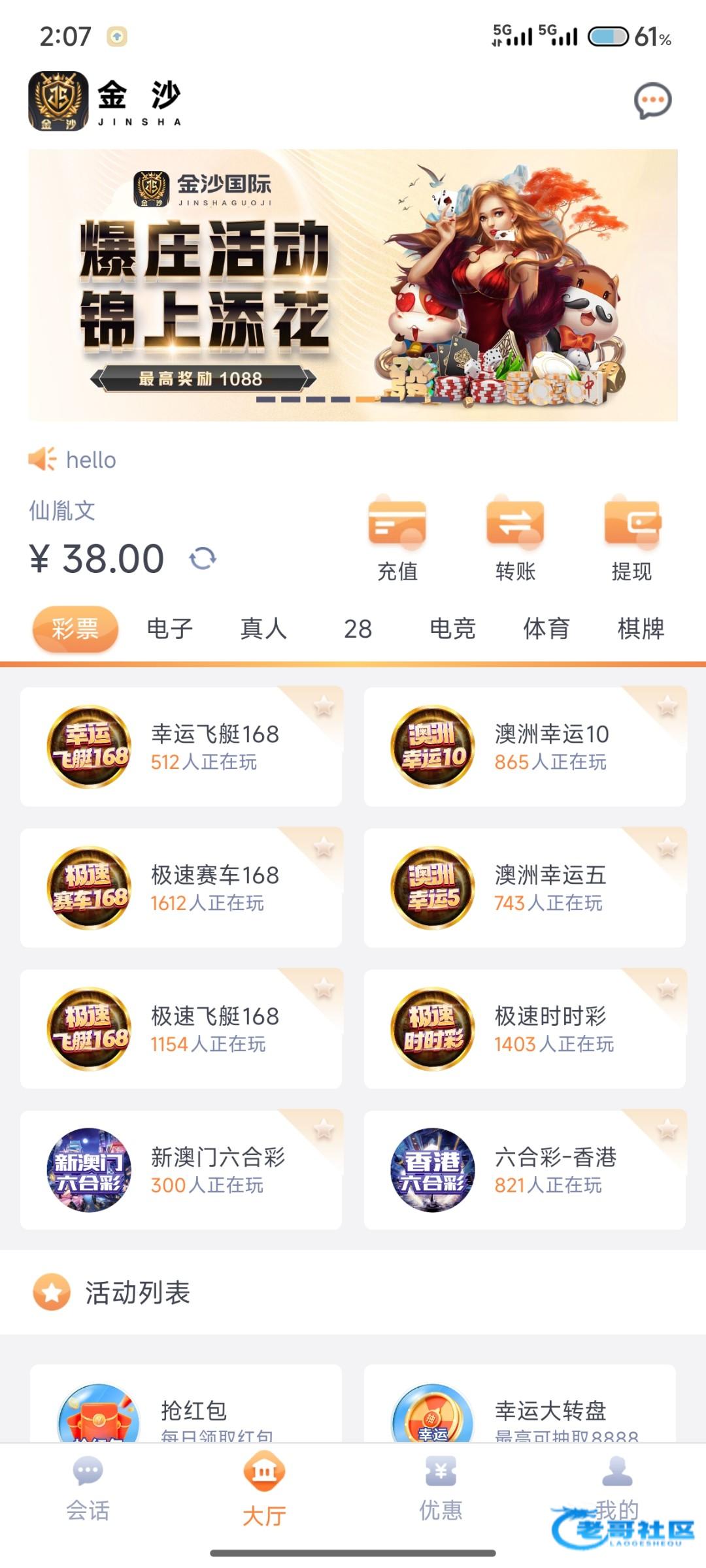Switch to the 电子 category tab

169,629
